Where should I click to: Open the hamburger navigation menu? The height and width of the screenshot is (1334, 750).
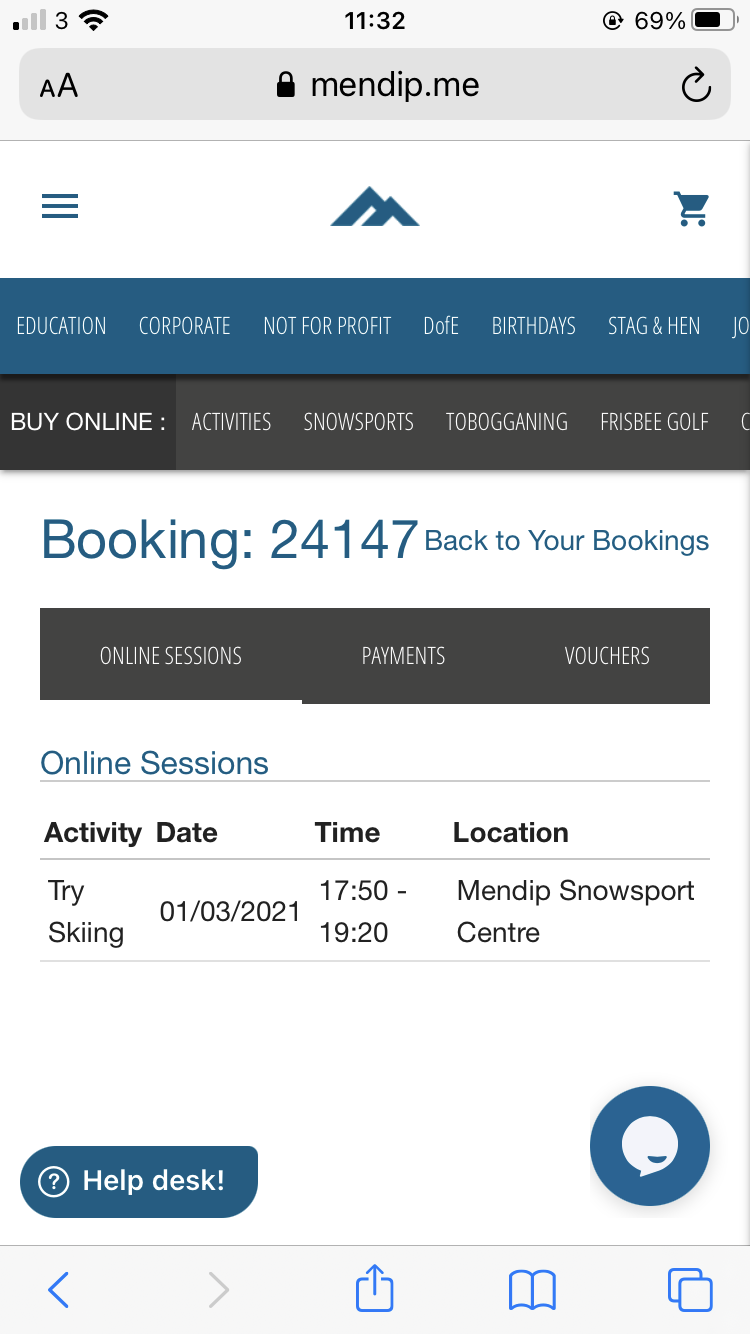pyautogui.click(x=60, y=207)
